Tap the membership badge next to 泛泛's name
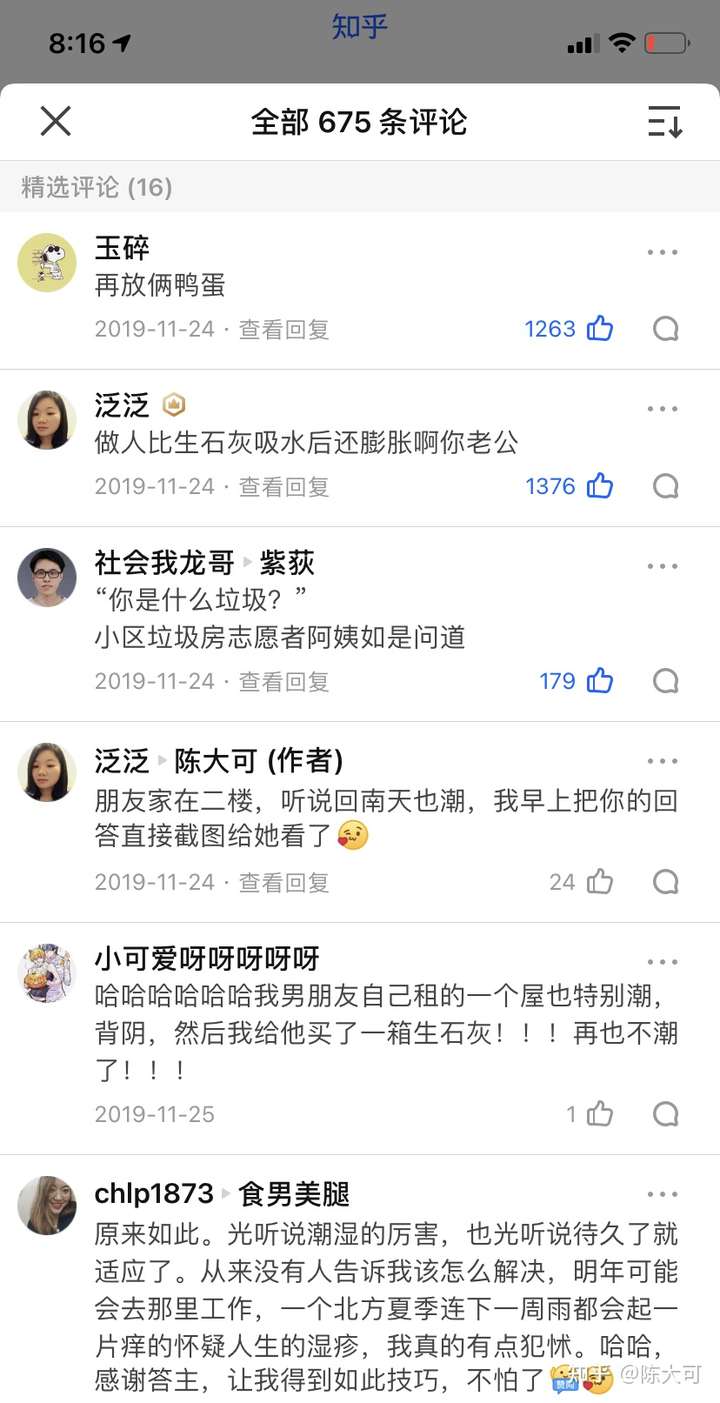This screenshot has width=720, height=1403. click(176, 404)
